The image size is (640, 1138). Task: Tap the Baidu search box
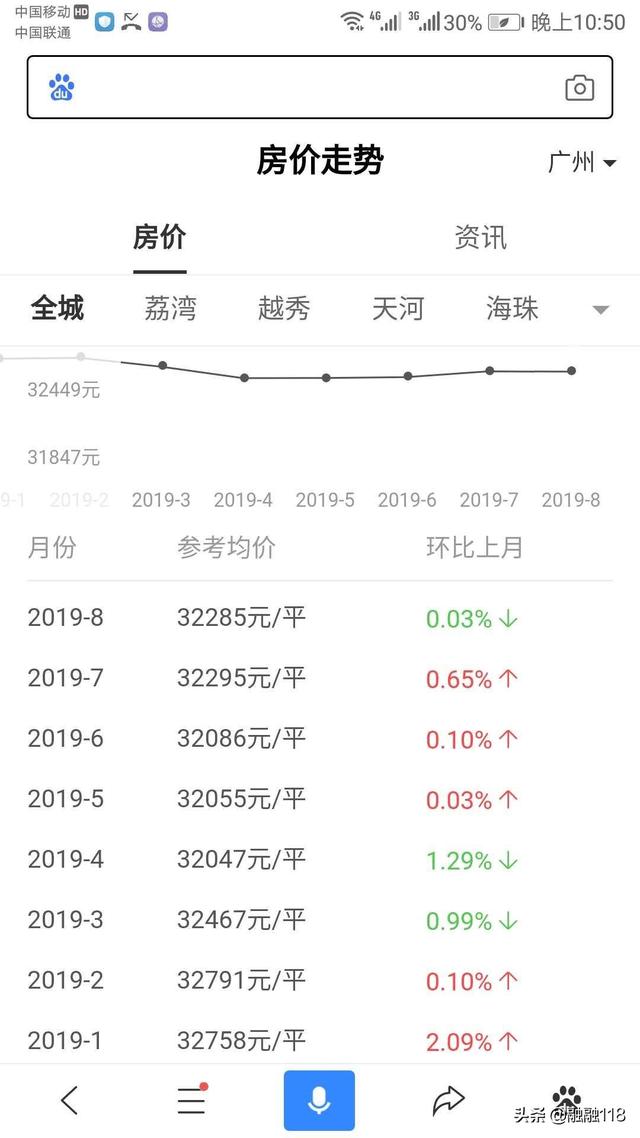tap(319, 87)
